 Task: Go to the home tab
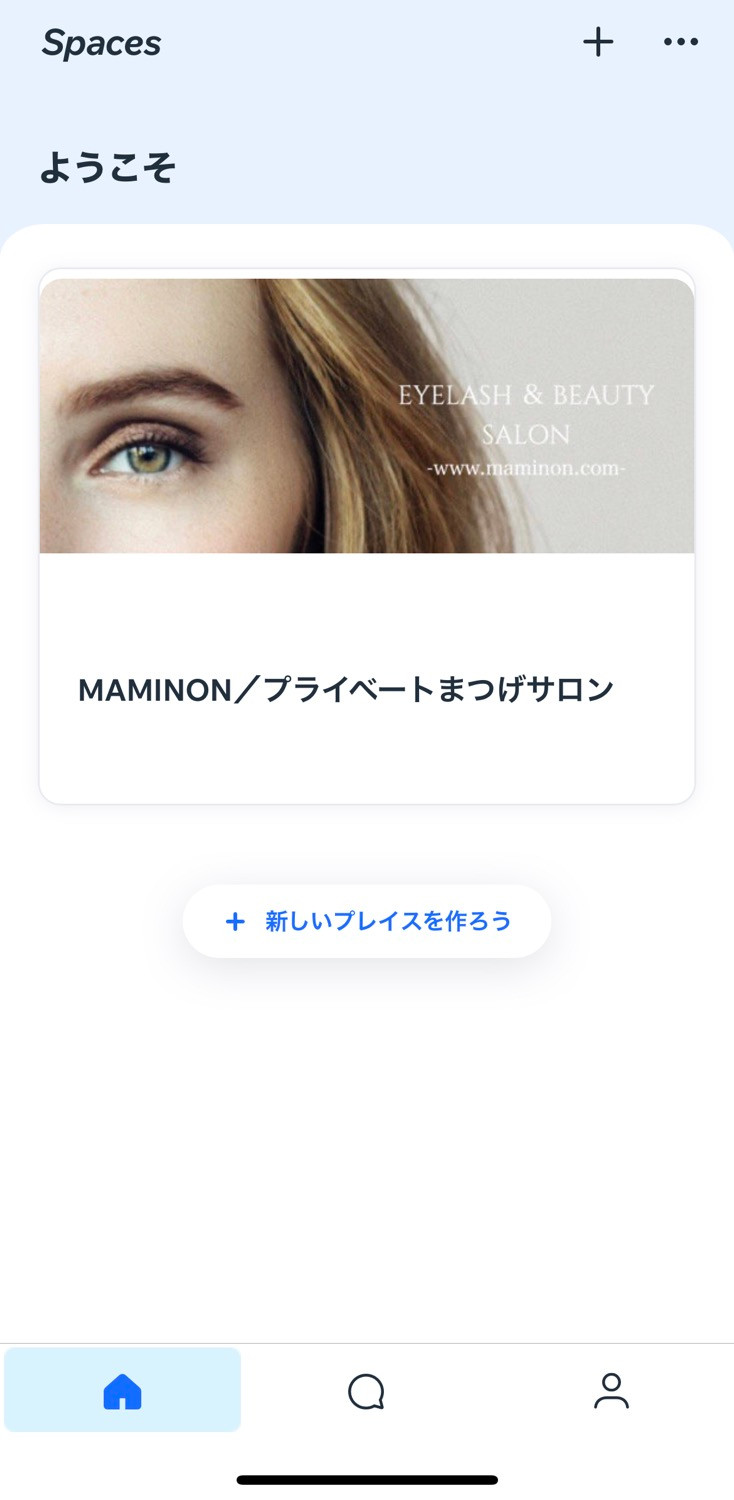click(123, 1390)
